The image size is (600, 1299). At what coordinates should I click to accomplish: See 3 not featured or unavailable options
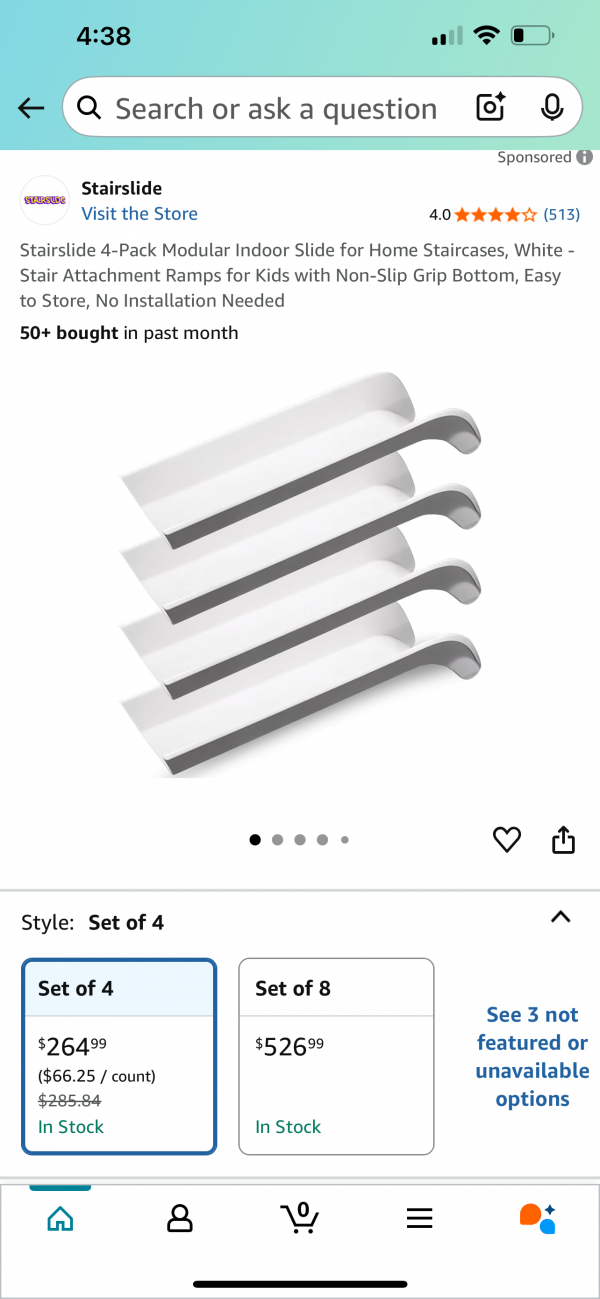(532, 1057)
